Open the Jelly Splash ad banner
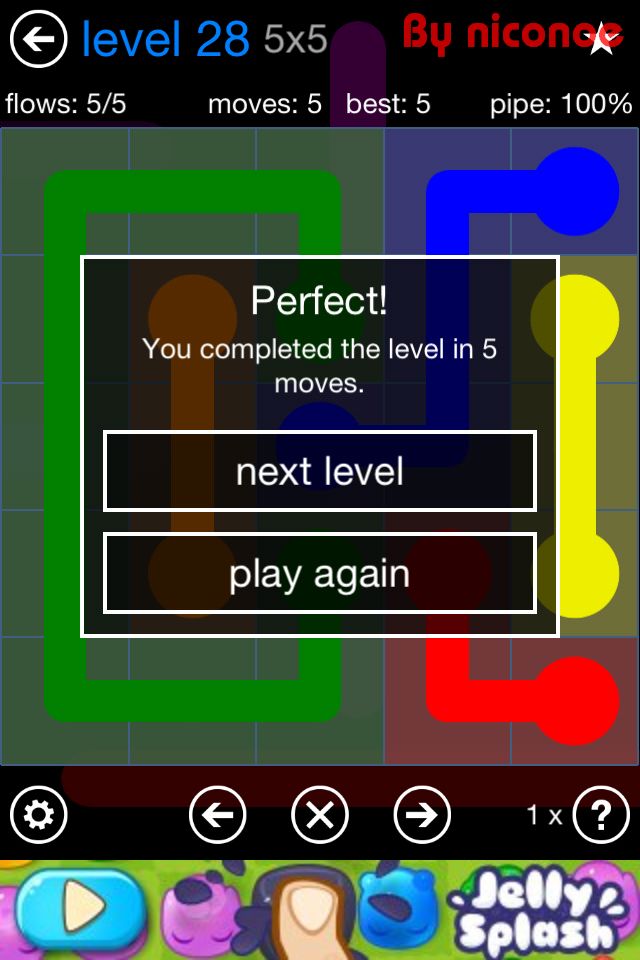This screenshot has width=640, height=960. coord(320,910)
